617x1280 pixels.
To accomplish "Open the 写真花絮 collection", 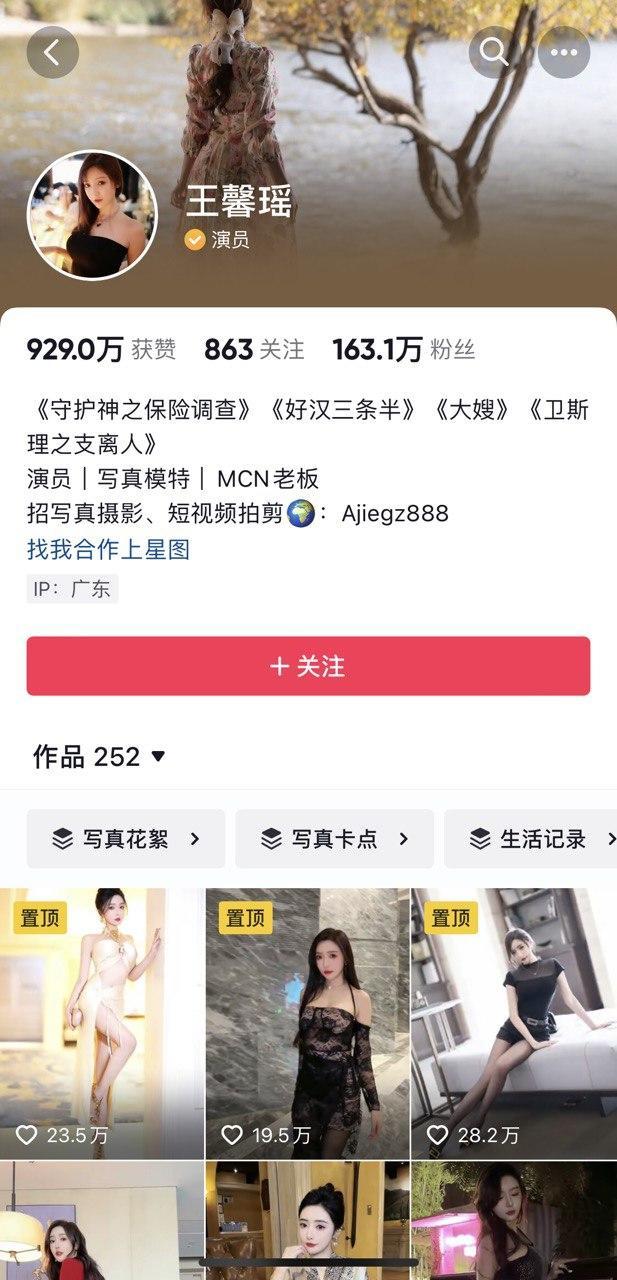I will coord(126,839).
